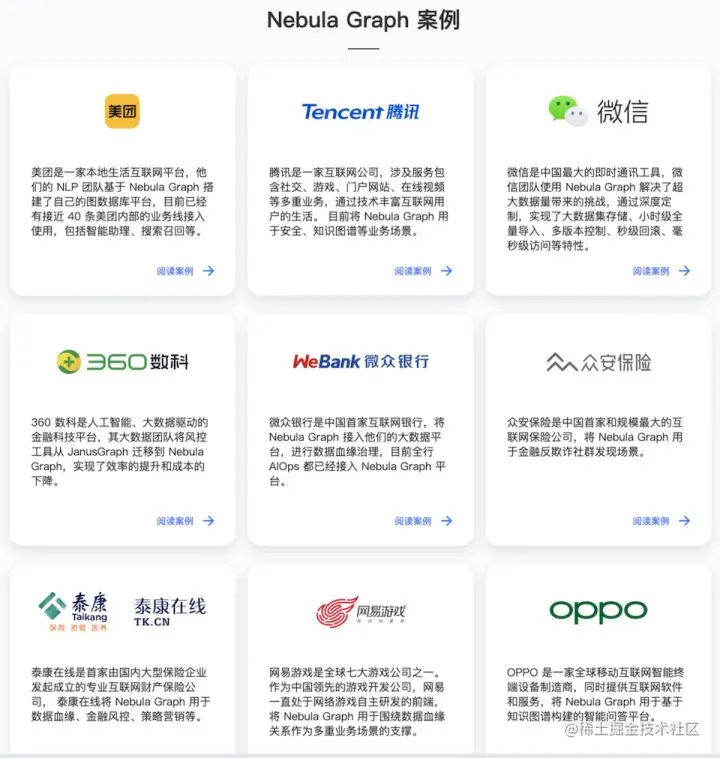Open the 360 数科 阅读案例 link
Image resolution: width=720 pixels, height=758 pixels.
185,521
